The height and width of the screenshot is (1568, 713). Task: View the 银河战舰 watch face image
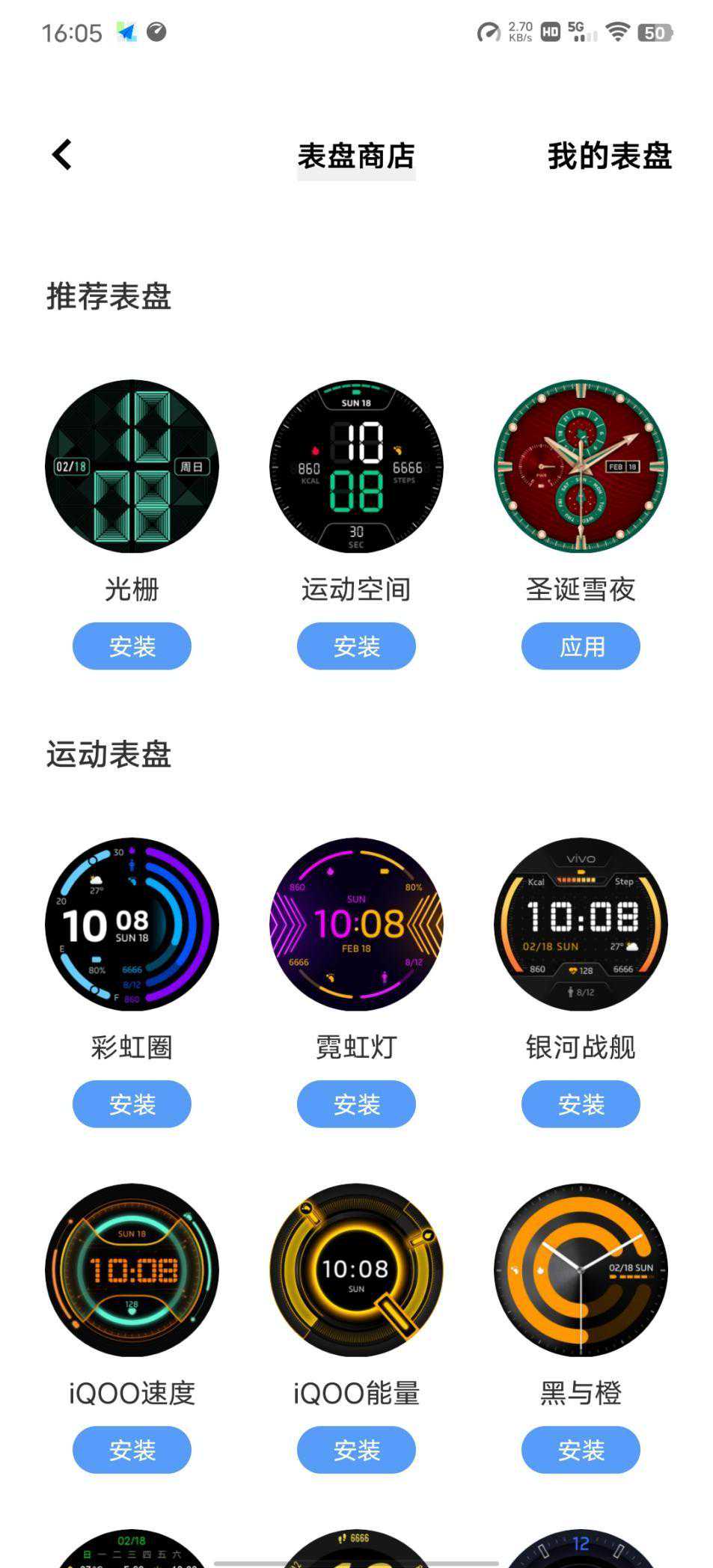pyautogui.click(x=581, y=925)
